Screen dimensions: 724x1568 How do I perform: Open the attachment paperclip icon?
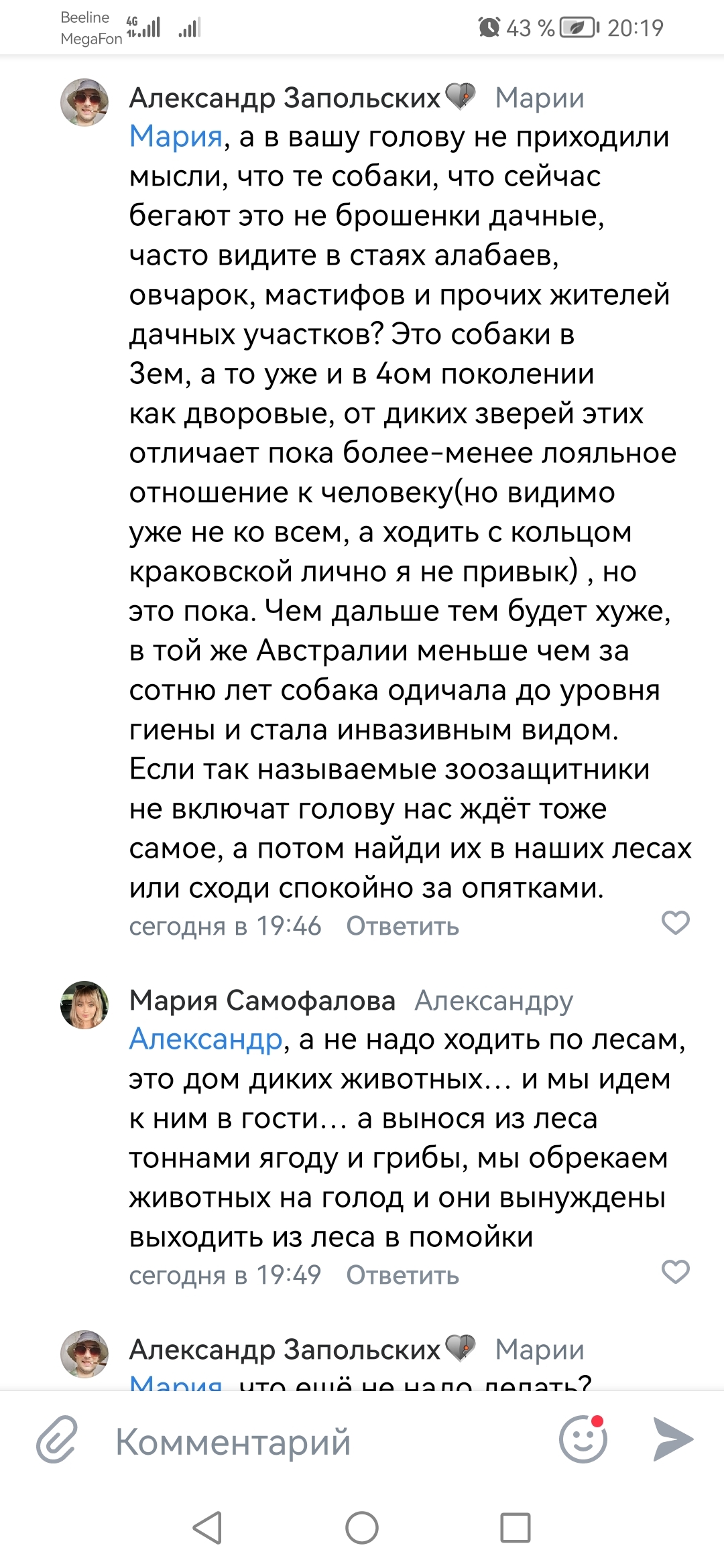(57, 1439)
